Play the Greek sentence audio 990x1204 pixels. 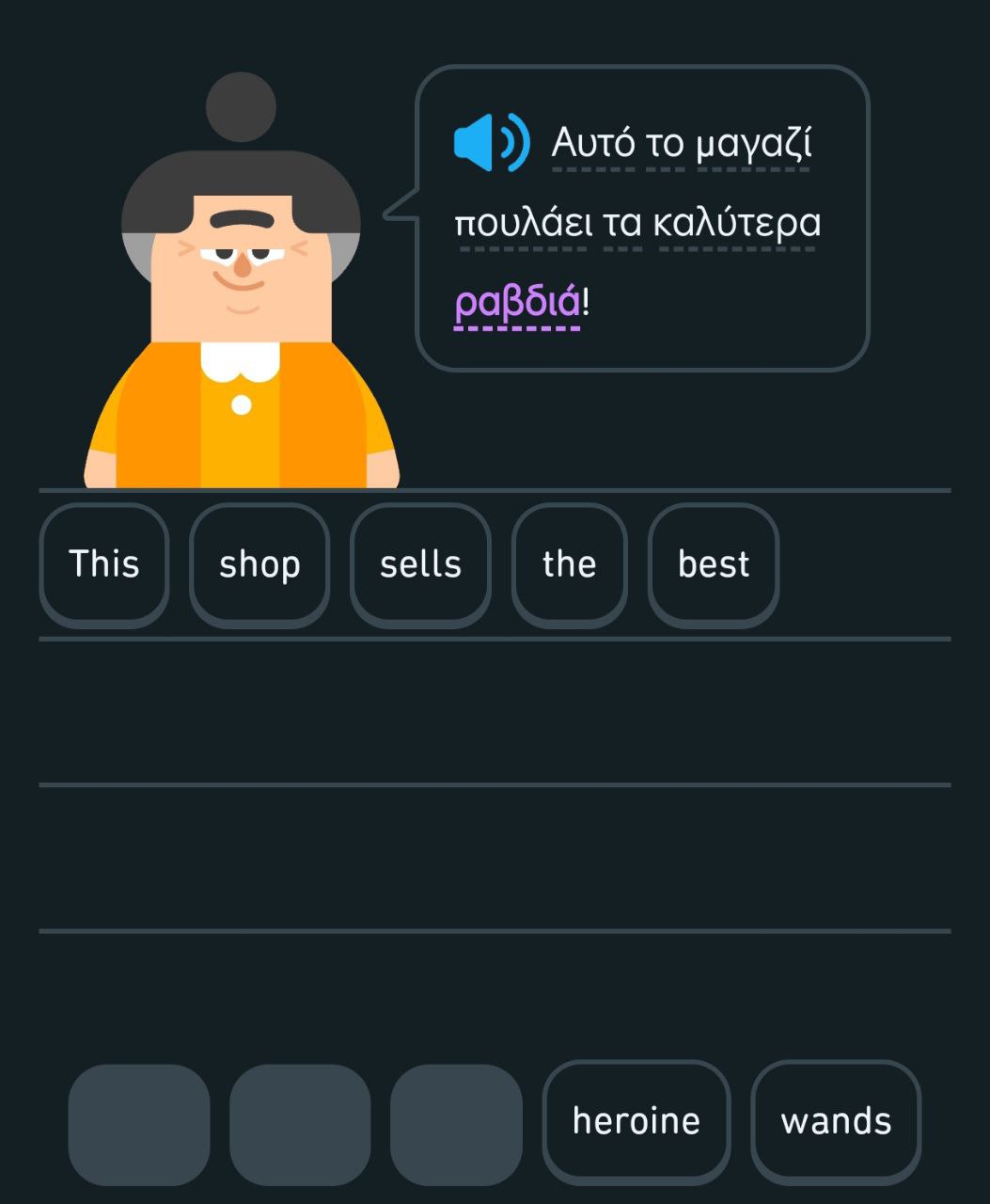pos(492,143)
